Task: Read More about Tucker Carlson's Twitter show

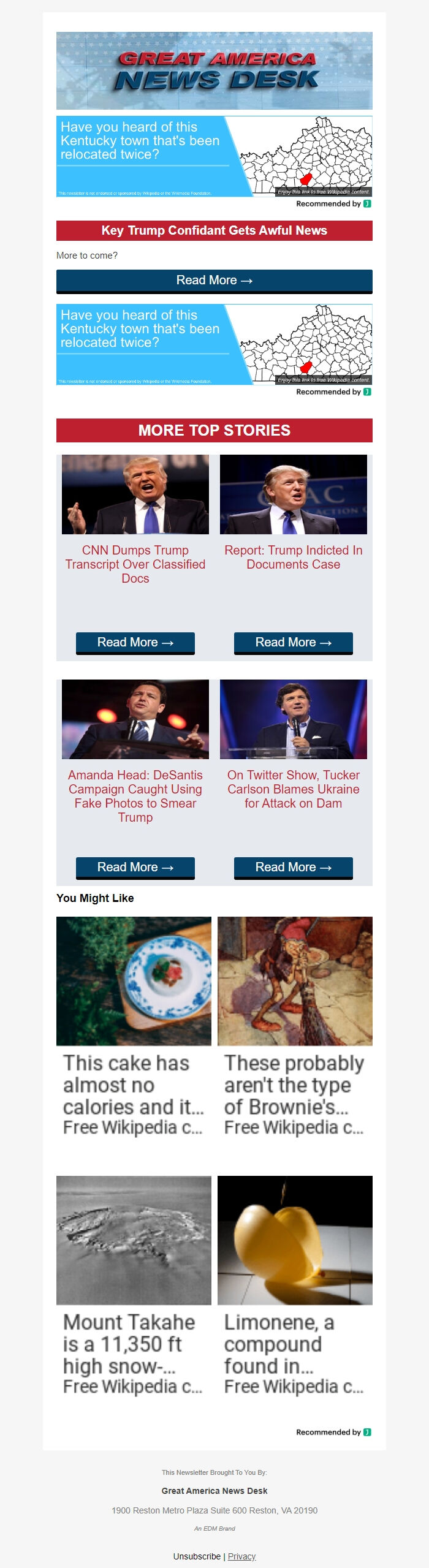Action: (293, 867)
